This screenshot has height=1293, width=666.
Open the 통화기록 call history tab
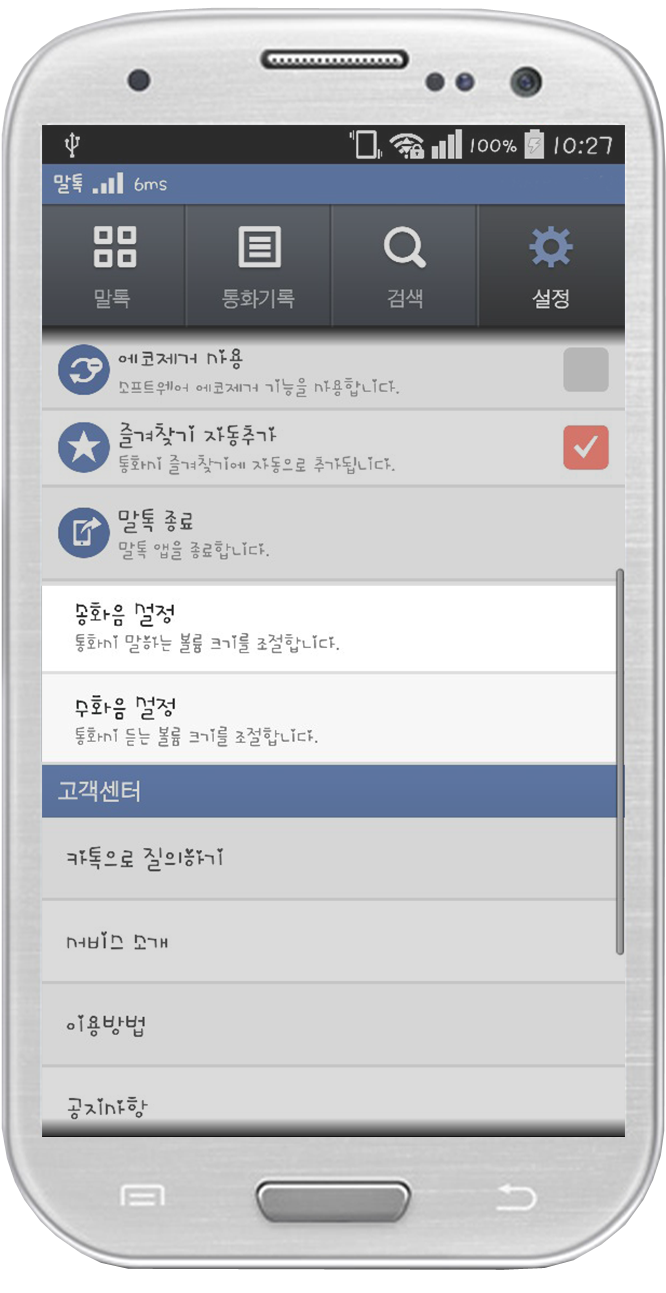click(259, 266)
